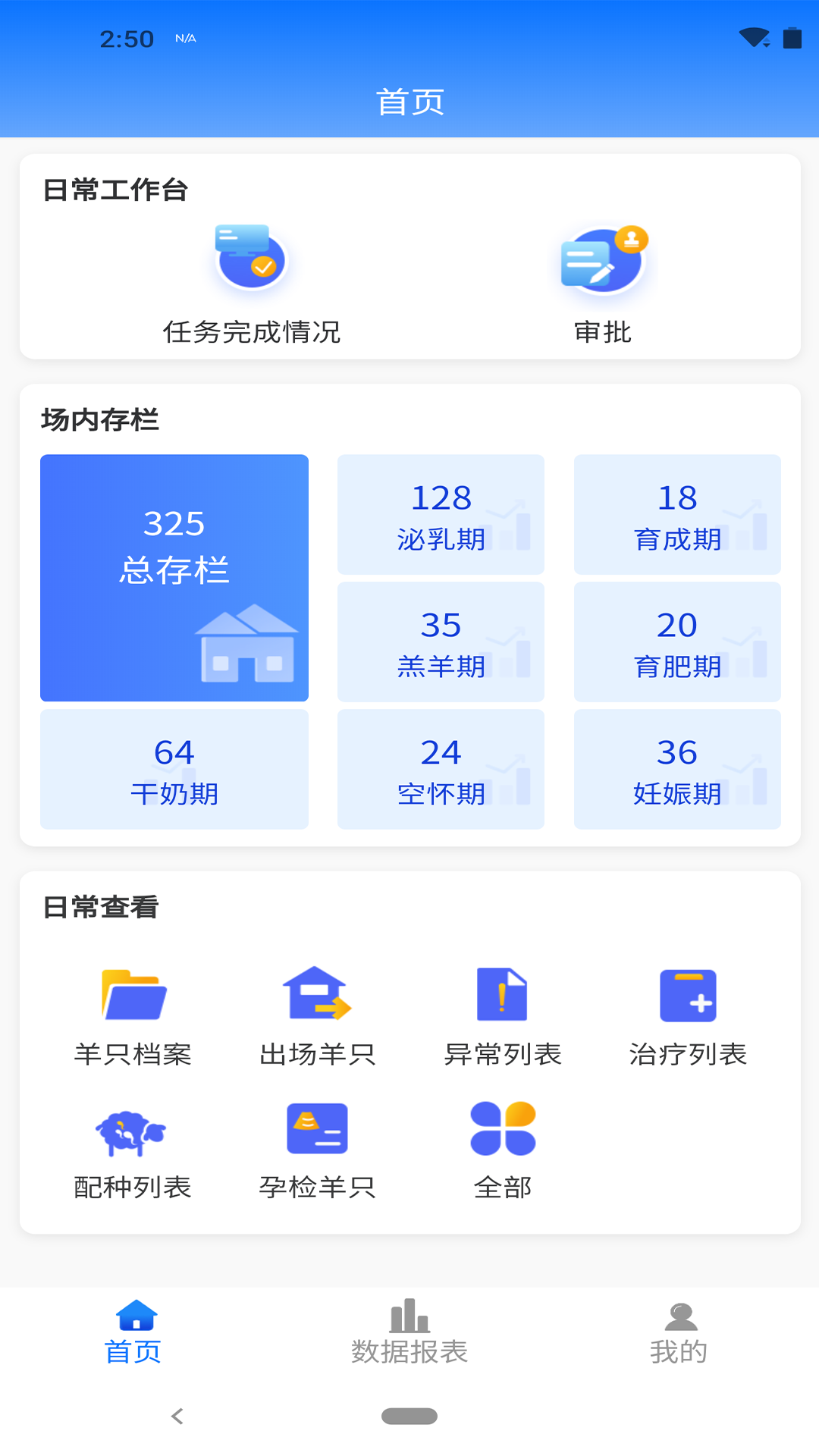View the 妊娠期 pregnancy stat card
This screenshot has height=1456, width=819.
pos(676,769)
